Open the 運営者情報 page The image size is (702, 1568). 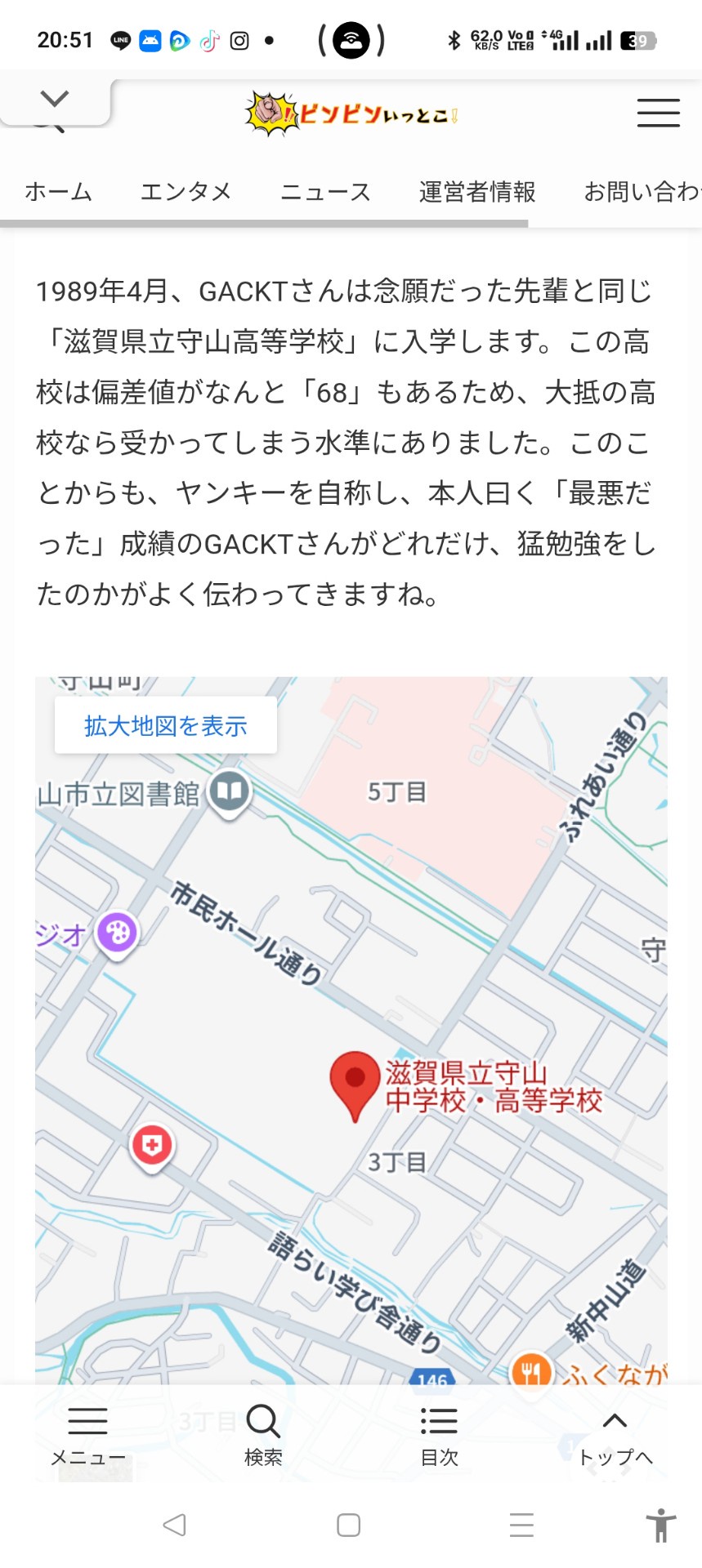pyautogui.click(x=477, y=192)
